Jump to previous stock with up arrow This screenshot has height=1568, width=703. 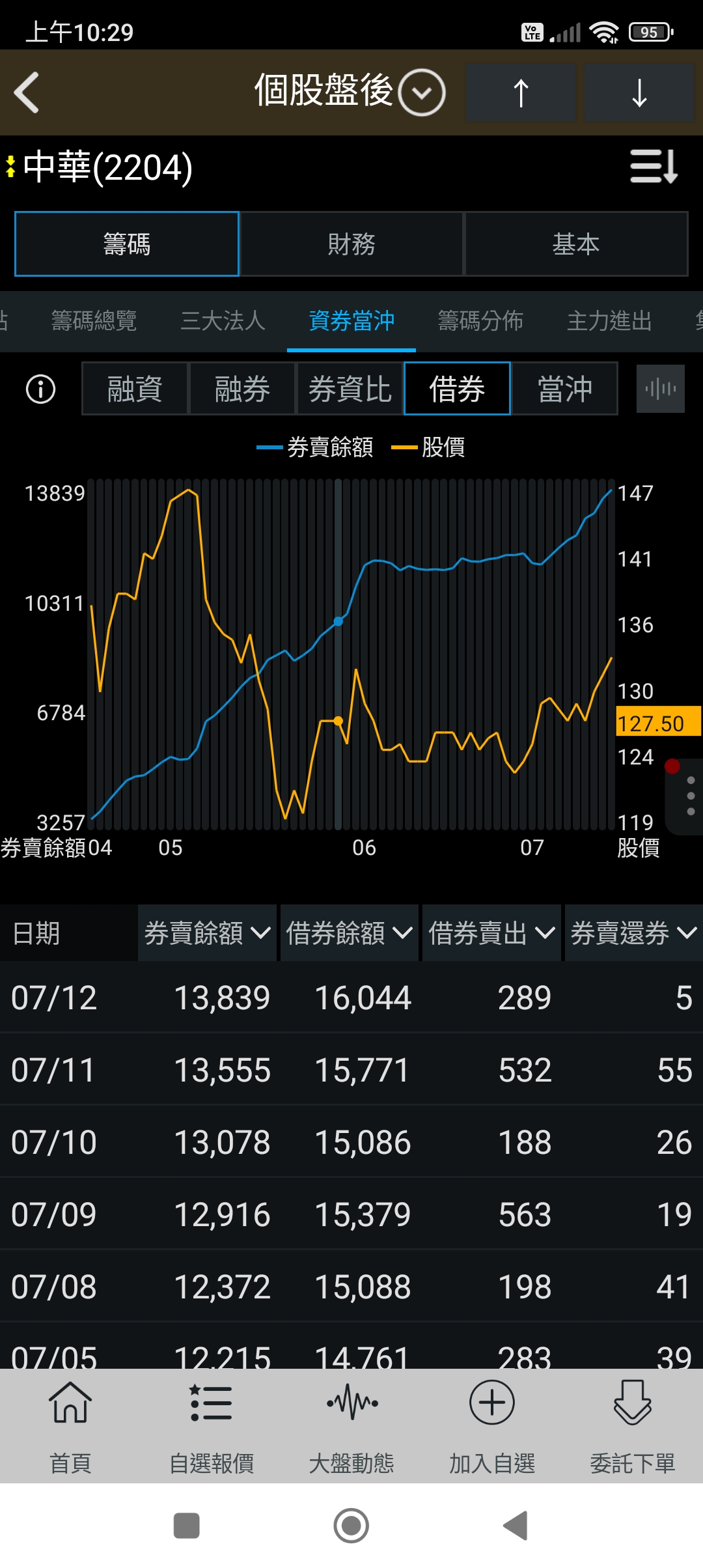point(521,92)
